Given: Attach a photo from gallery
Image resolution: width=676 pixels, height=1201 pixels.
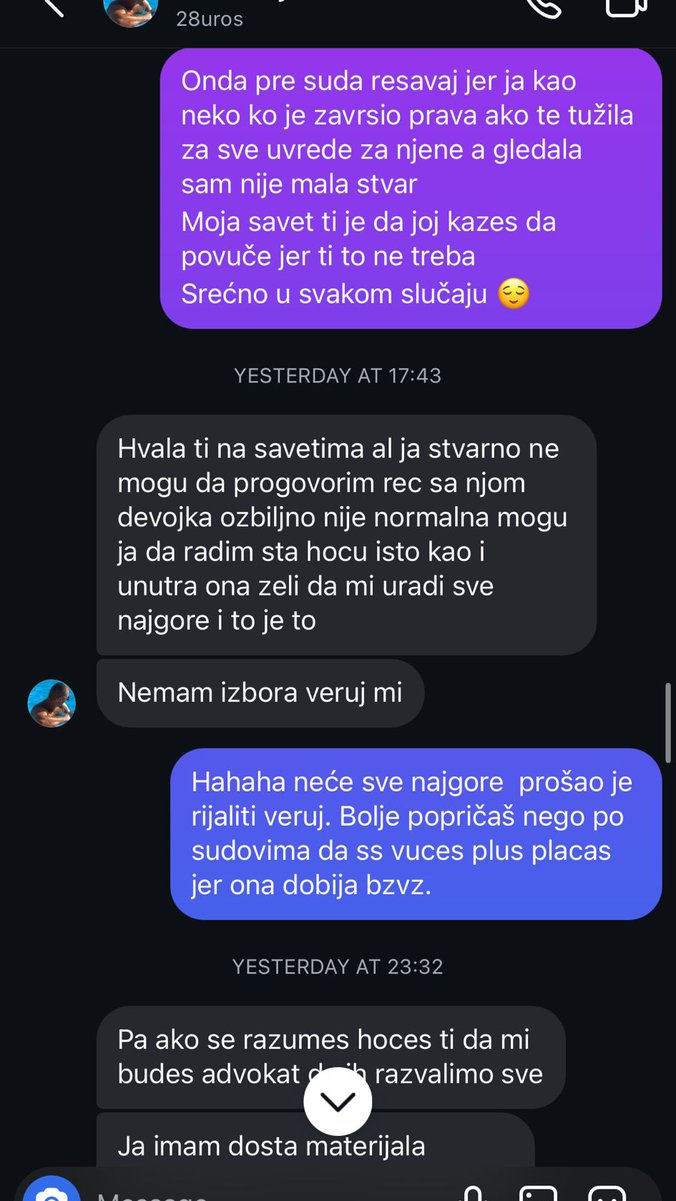Looking at the screenshot, I should tap(539, 1194).
